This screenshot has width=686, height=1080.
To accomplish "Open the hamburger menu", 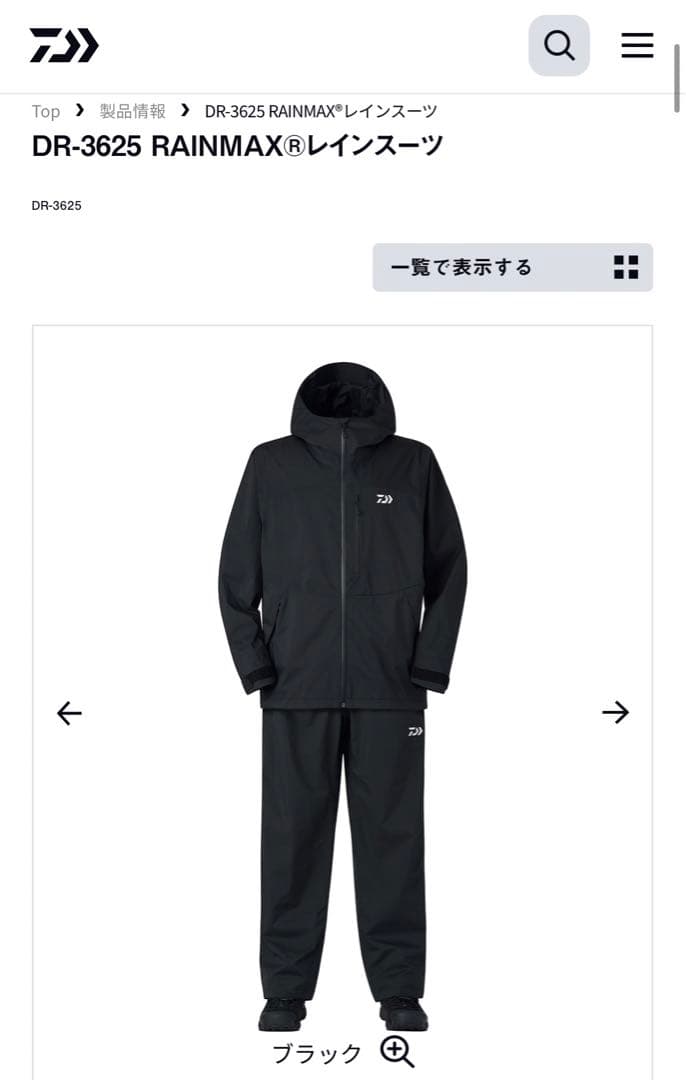I will pos(637,46).
